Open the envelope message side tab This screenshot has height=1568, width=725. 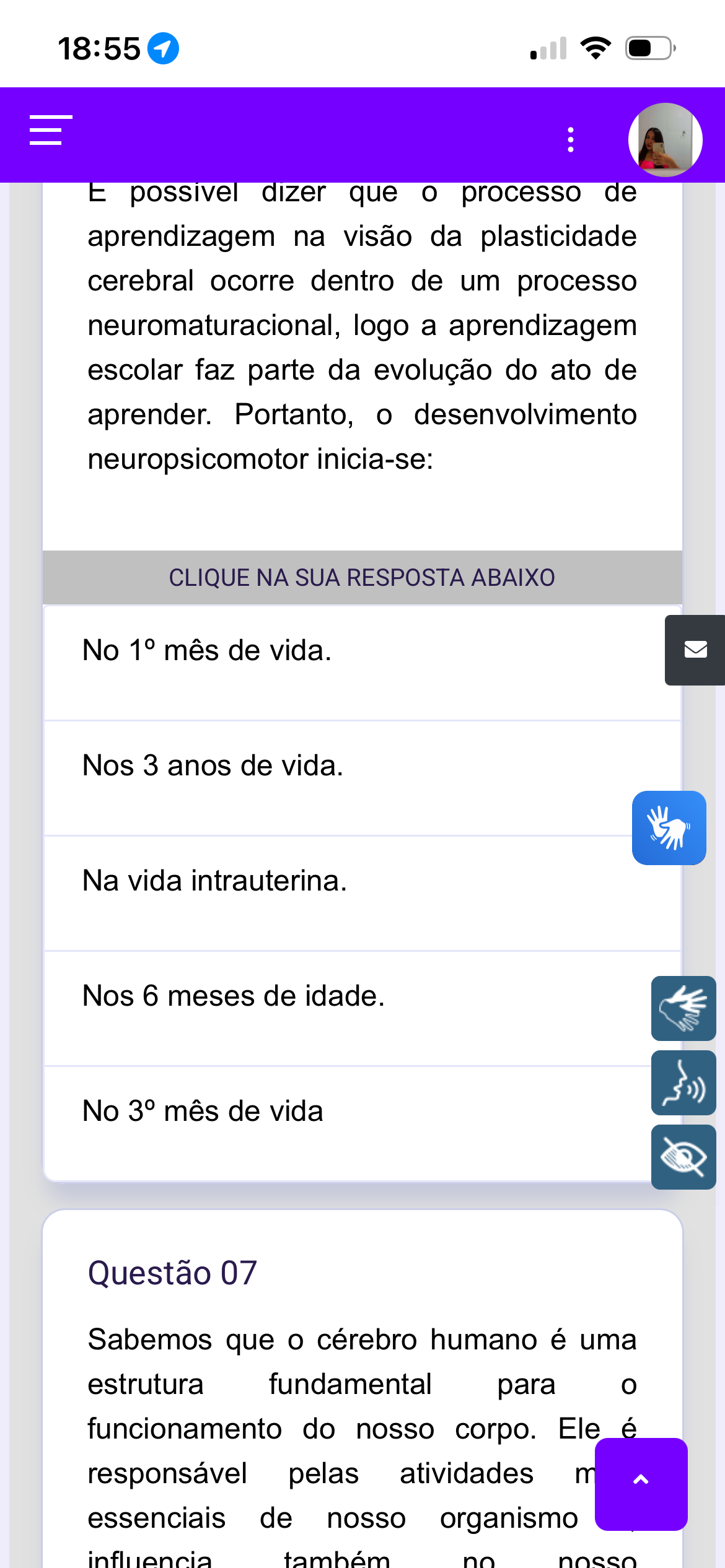click(695, 650)
